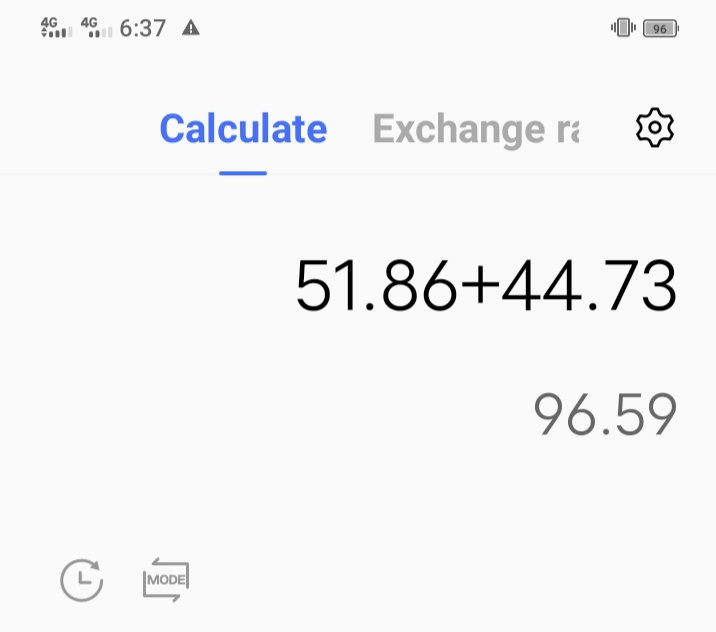
Task: Open calculation history clock icon
Action: [82, 580]
